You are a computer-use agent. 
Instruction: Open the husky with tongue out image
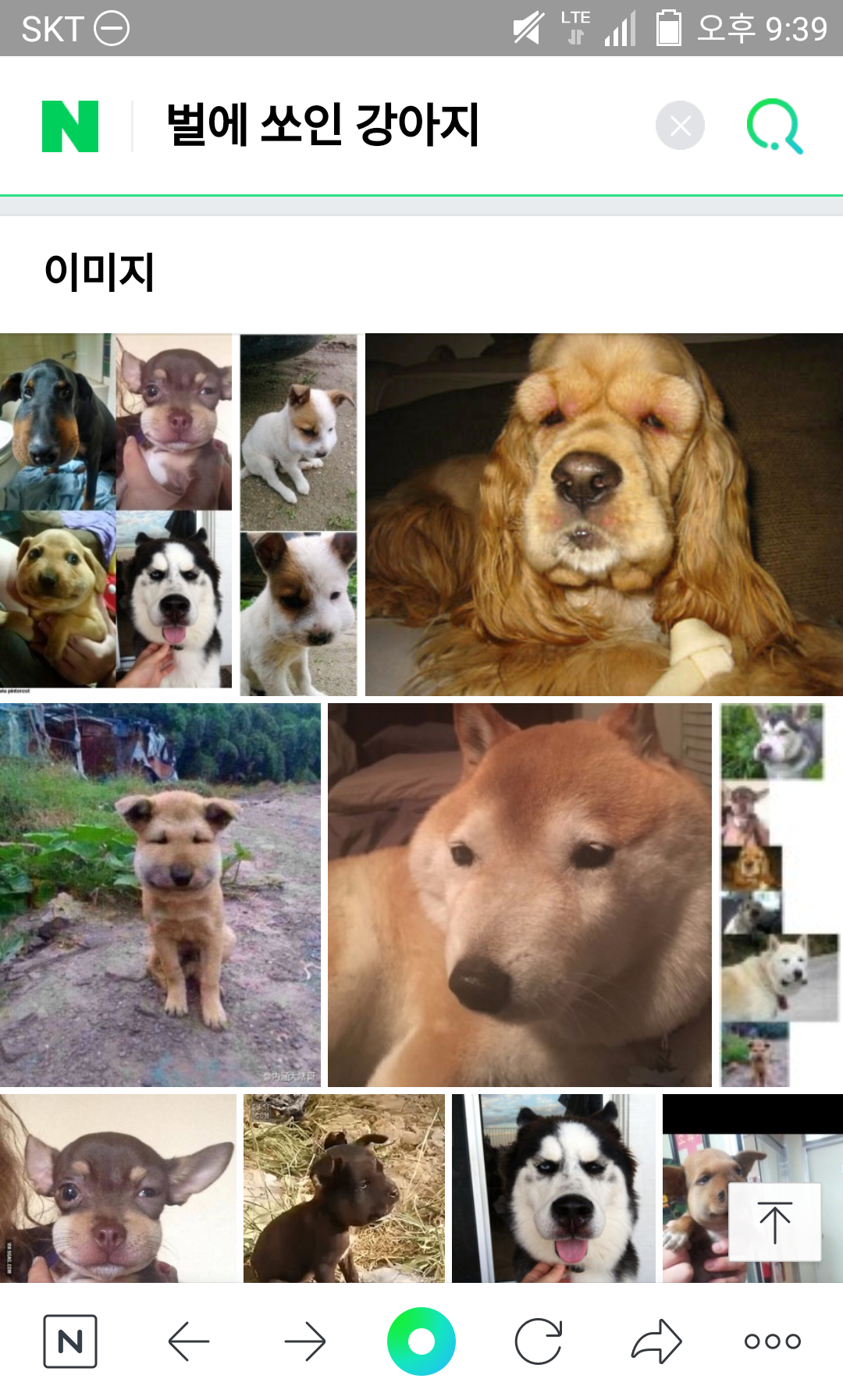click(553, 1188)
